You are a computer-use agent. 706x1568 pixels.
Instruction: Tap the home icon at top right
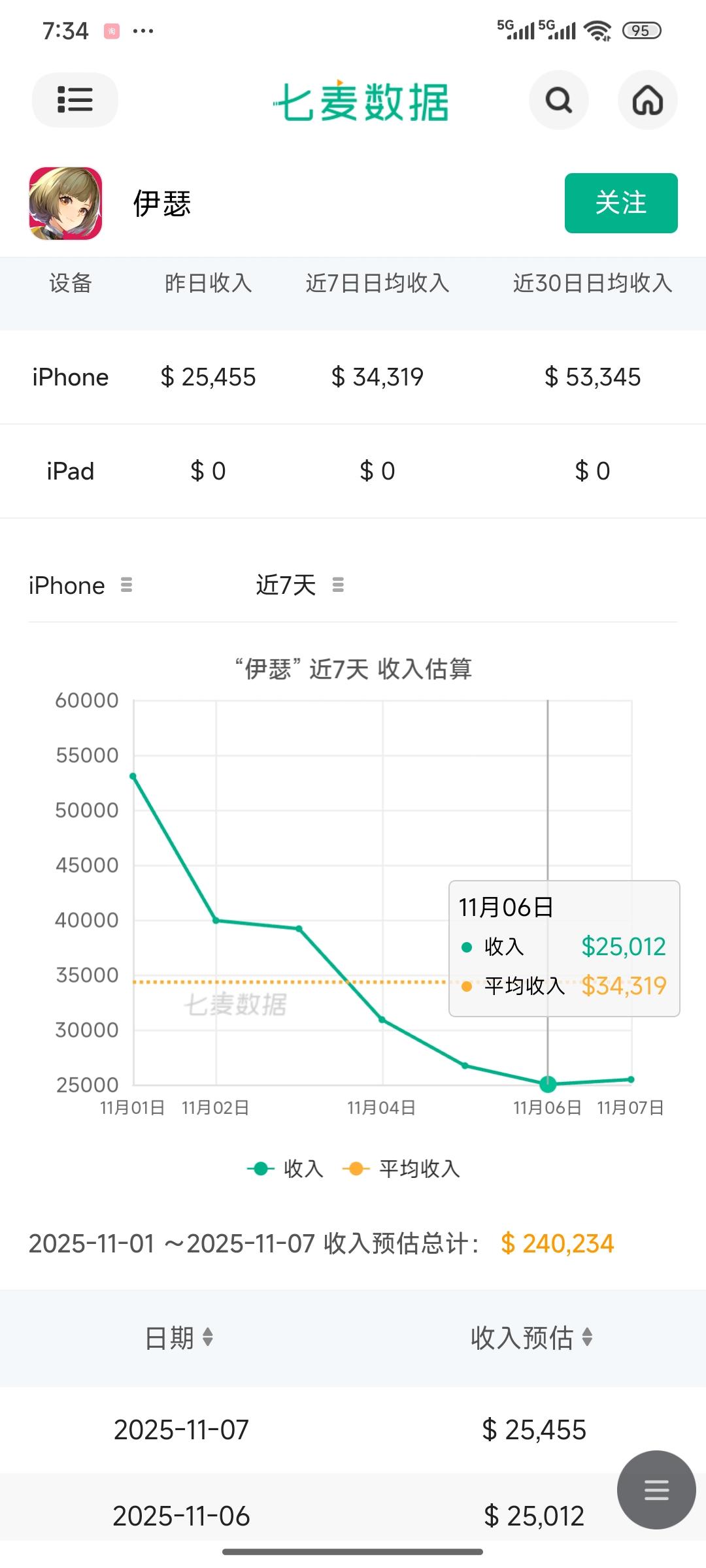[648, 101]
